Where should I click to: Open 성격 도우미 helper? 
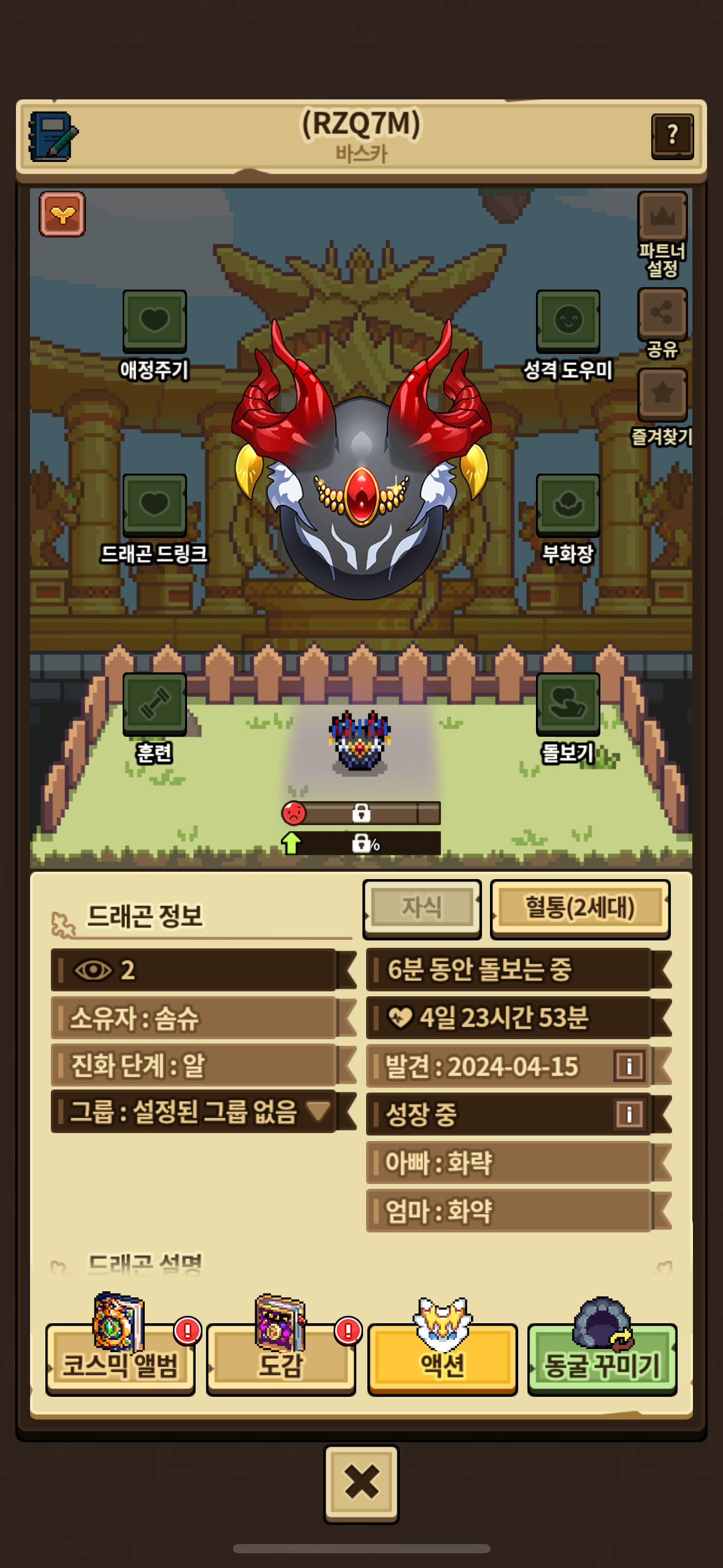pos(568,320)
